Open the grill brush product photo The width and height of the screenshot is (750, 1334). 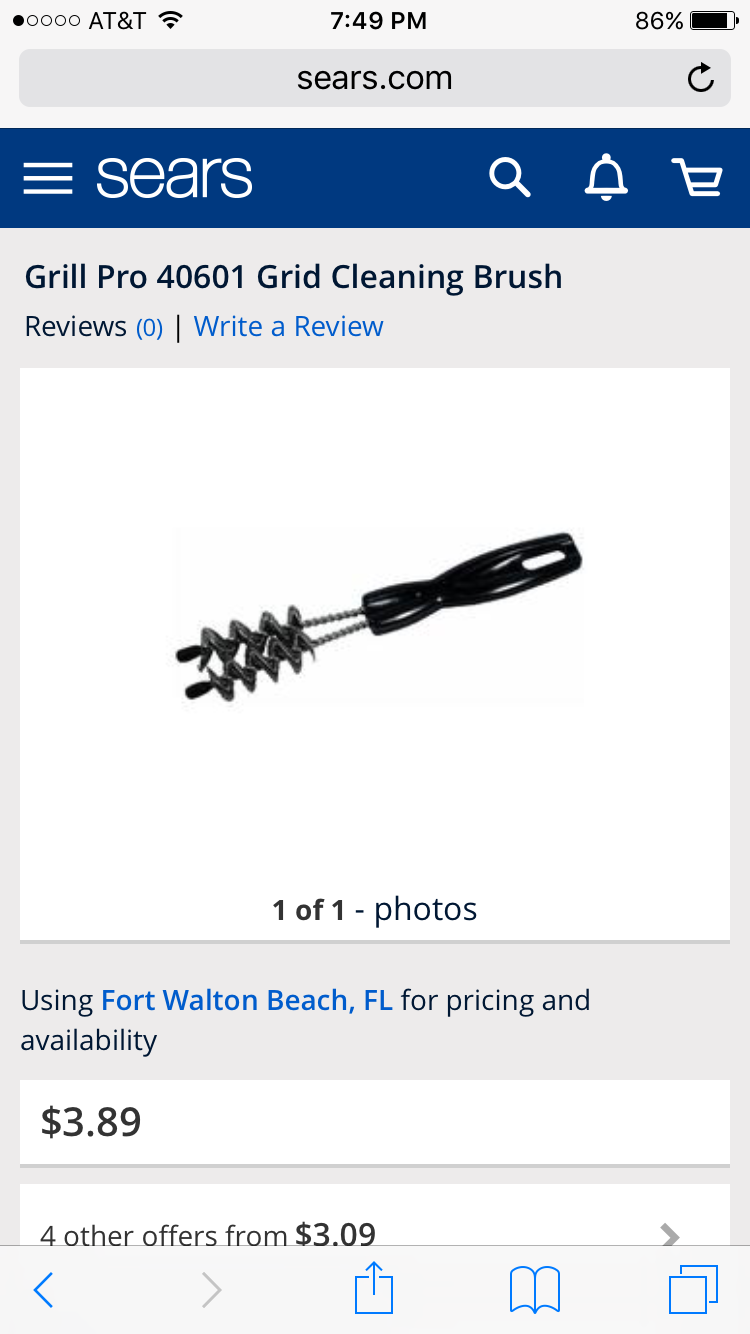(378, 614)
